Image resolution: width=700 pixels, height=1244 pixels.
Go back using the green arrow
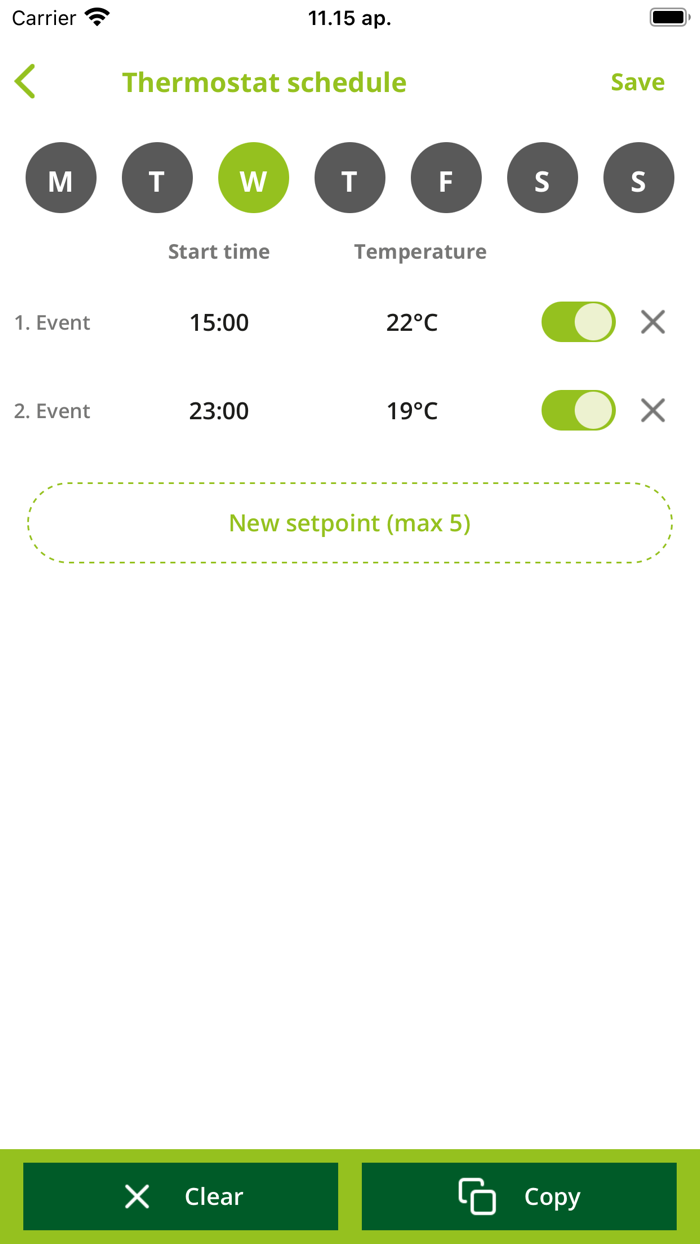26,82
